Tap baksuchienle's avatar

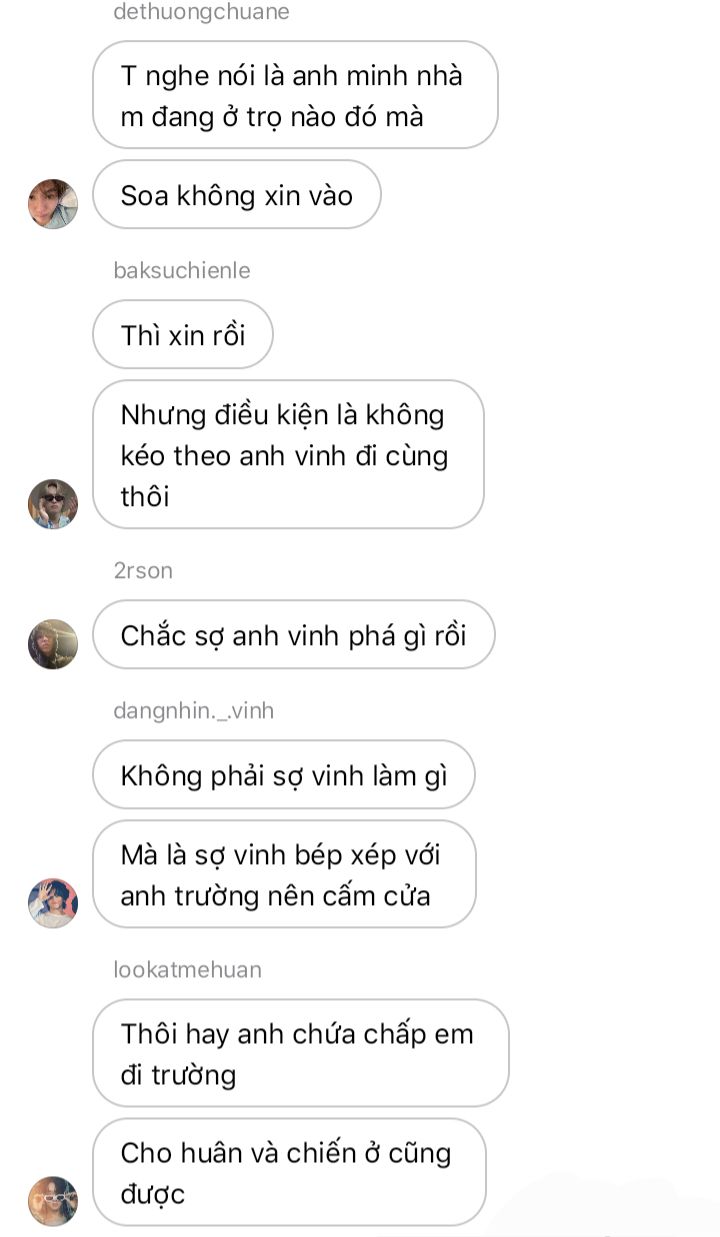[53, 503]
